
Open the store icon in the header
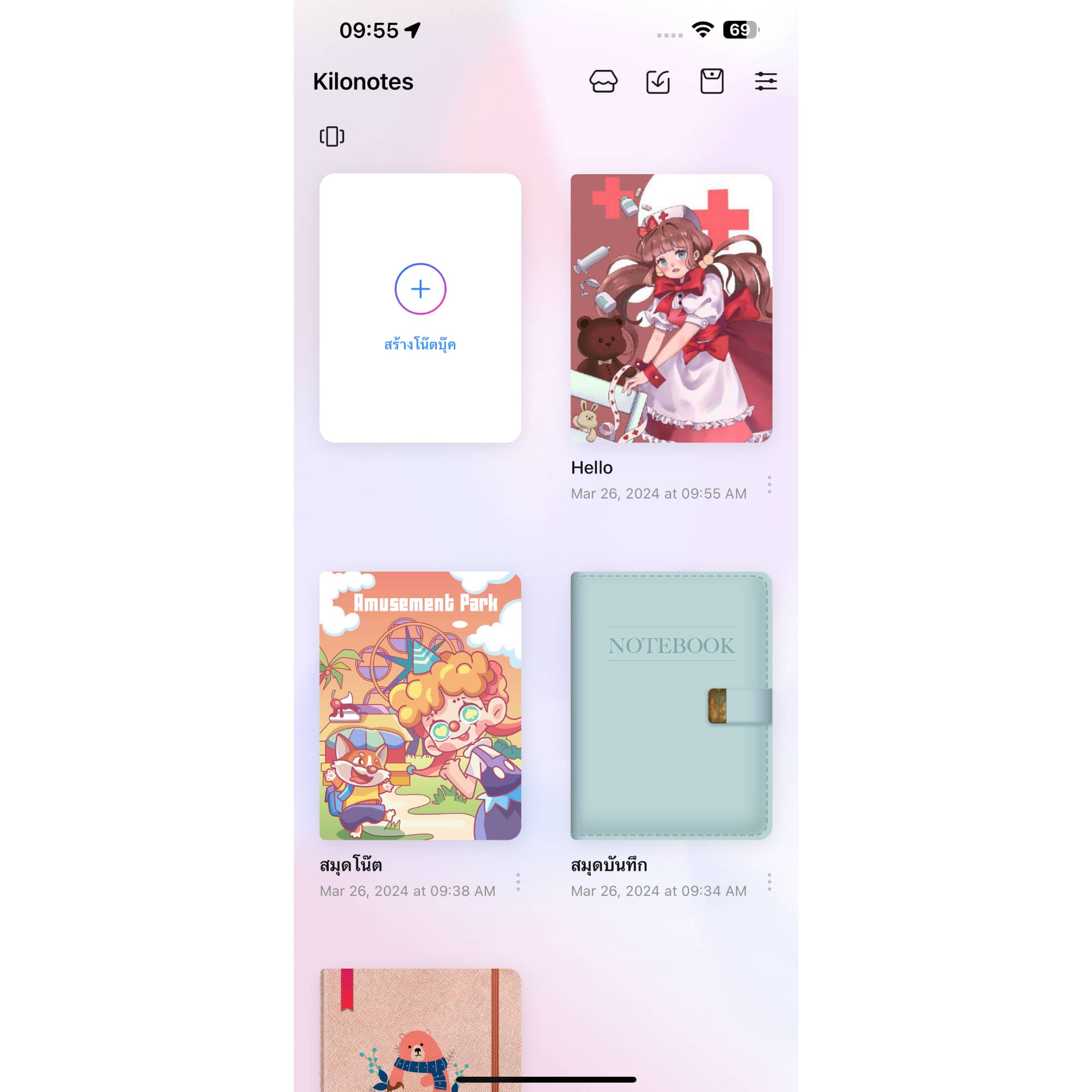(603, 81)
